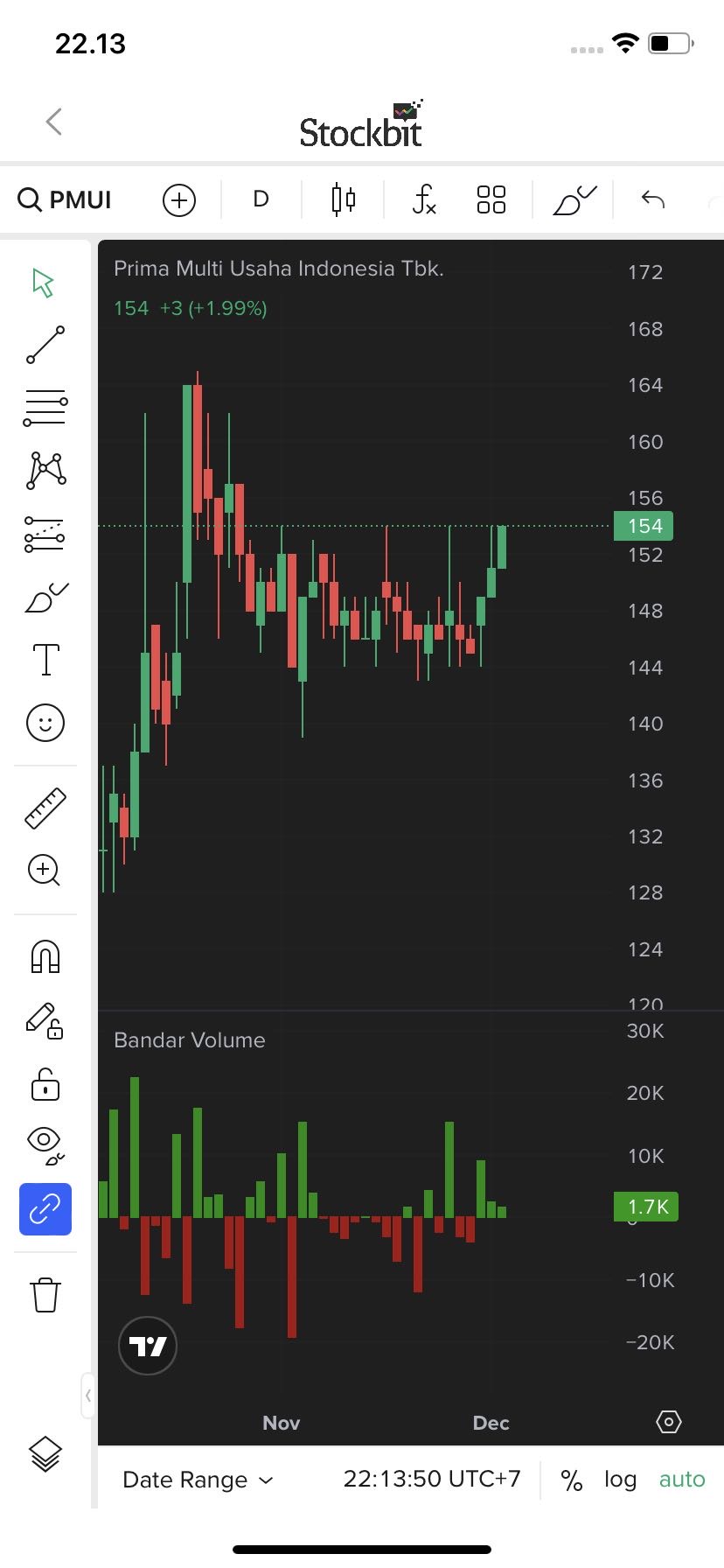Viewport: 724px width, 1568px height.
Task: Undo the last chart action
Action: pyautogui.click(x=653, y=199)
